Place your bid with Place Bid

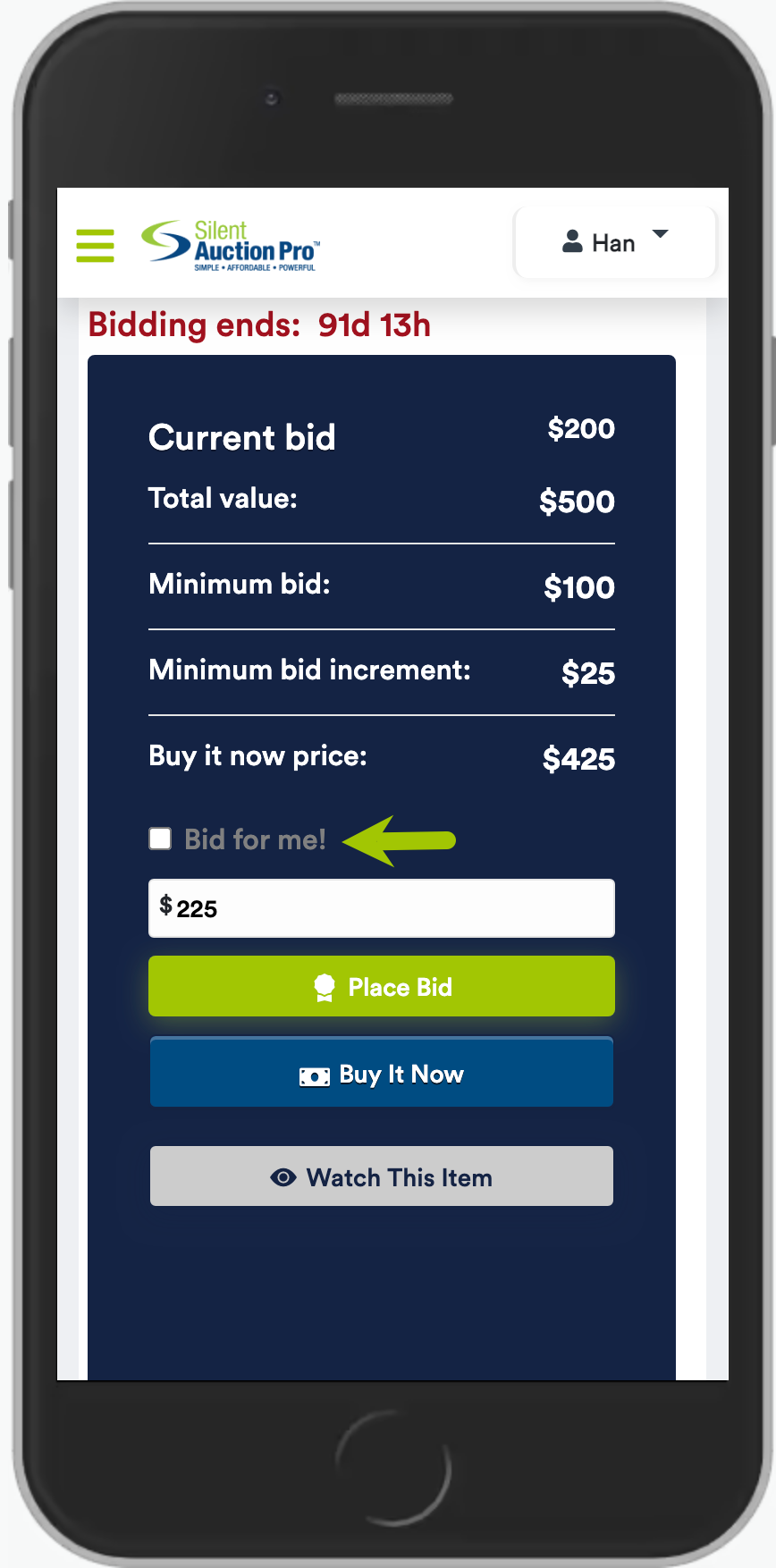[382, 986]
